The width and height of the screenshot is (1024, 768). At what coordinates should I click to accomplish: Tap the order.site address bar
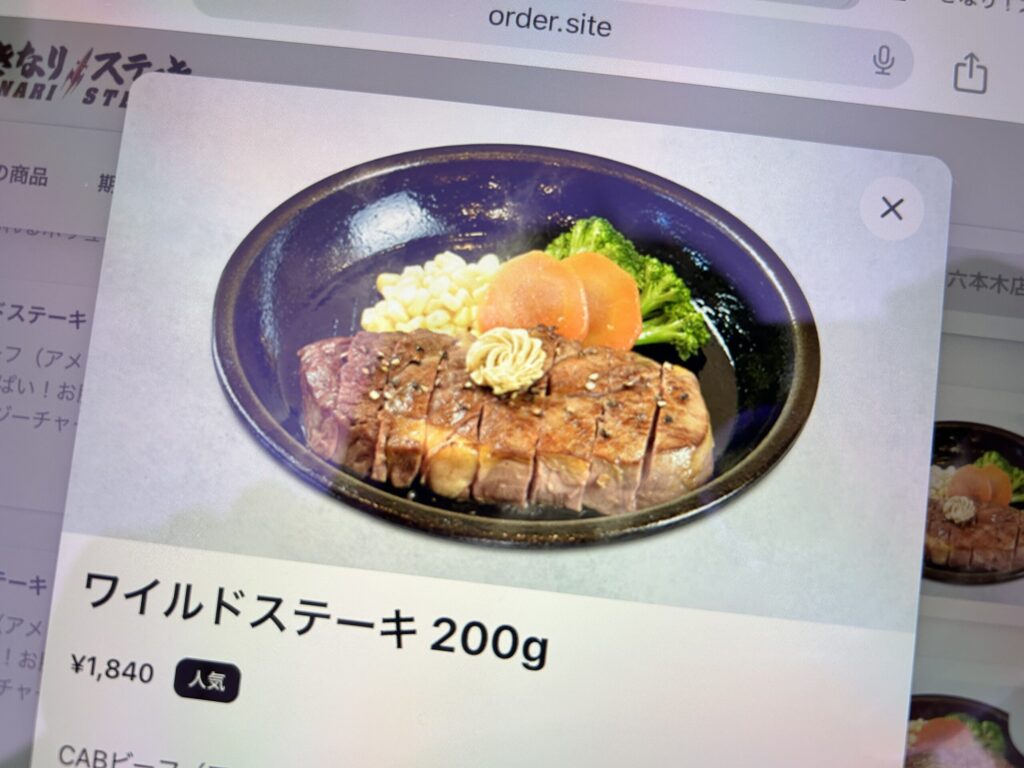(550, 24)
